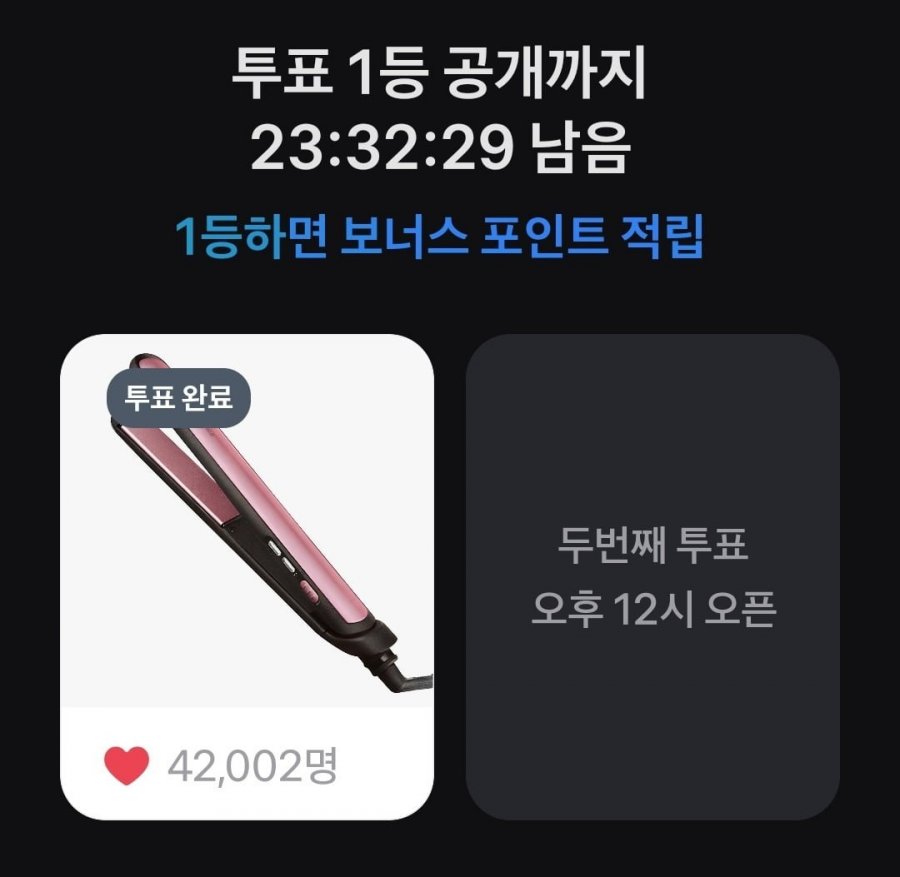Open the 두번째 투표 card

tap(652, 577)
